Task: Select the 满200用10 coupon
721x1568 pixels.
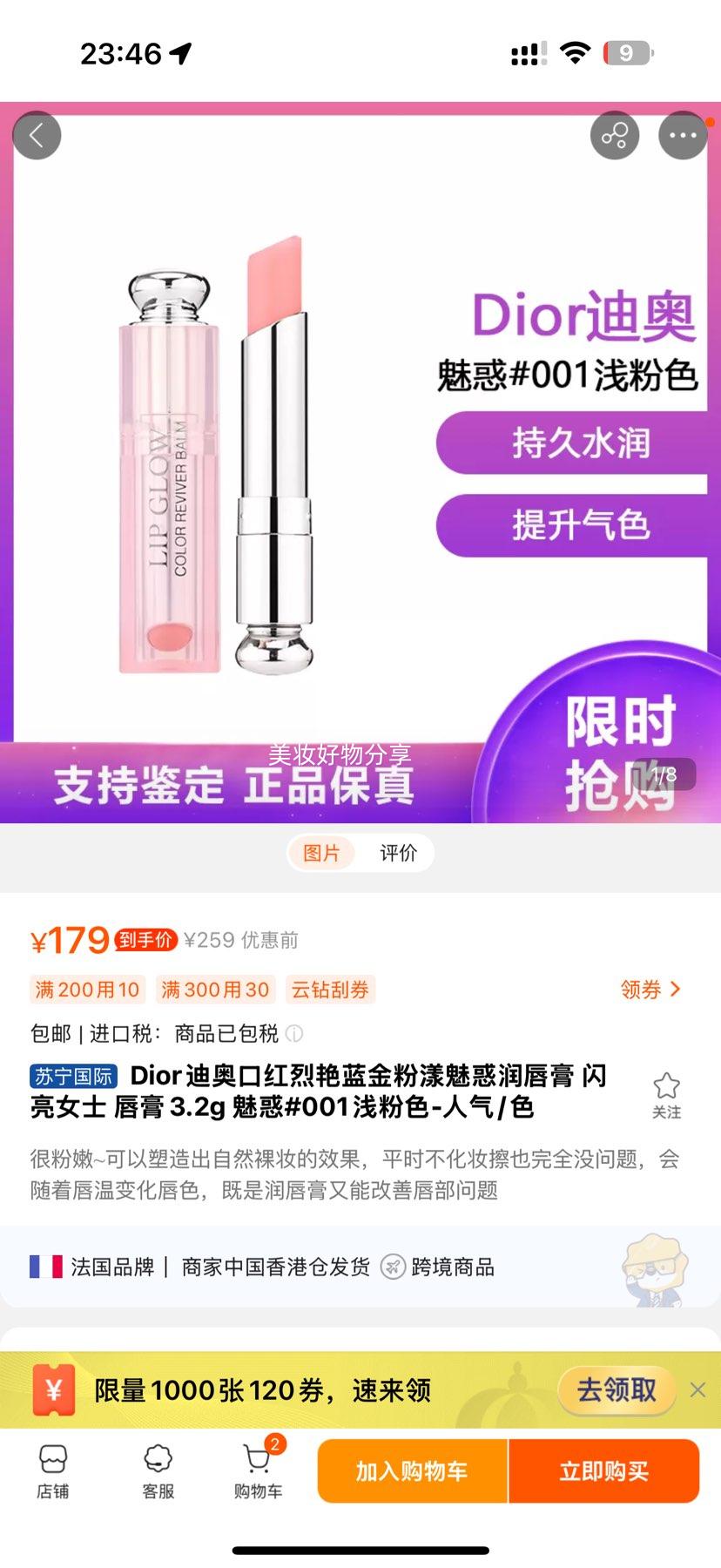Action: click(87, 989)
